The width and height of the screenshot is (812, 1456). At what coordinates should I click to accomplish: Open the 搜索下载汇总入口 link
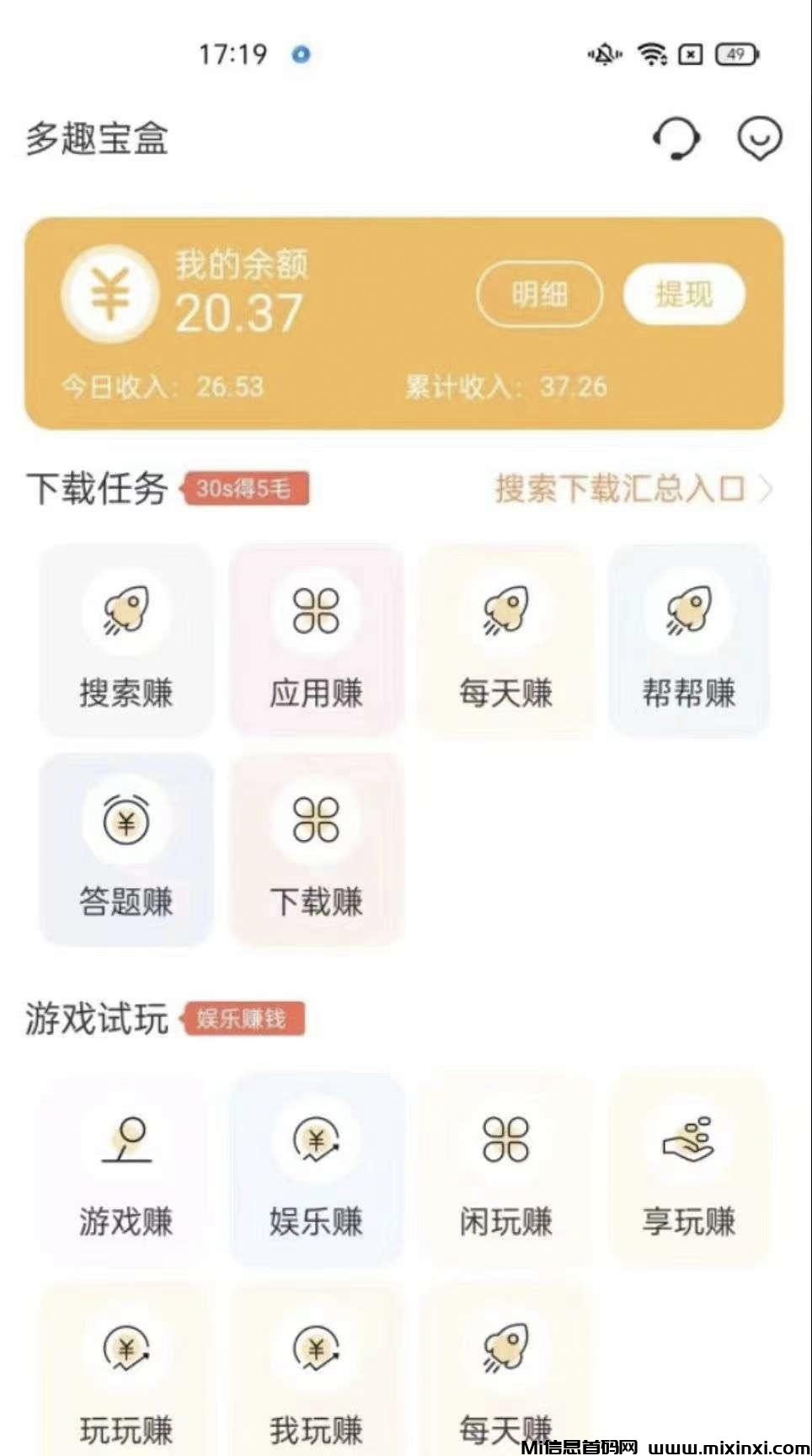point(632,489)
